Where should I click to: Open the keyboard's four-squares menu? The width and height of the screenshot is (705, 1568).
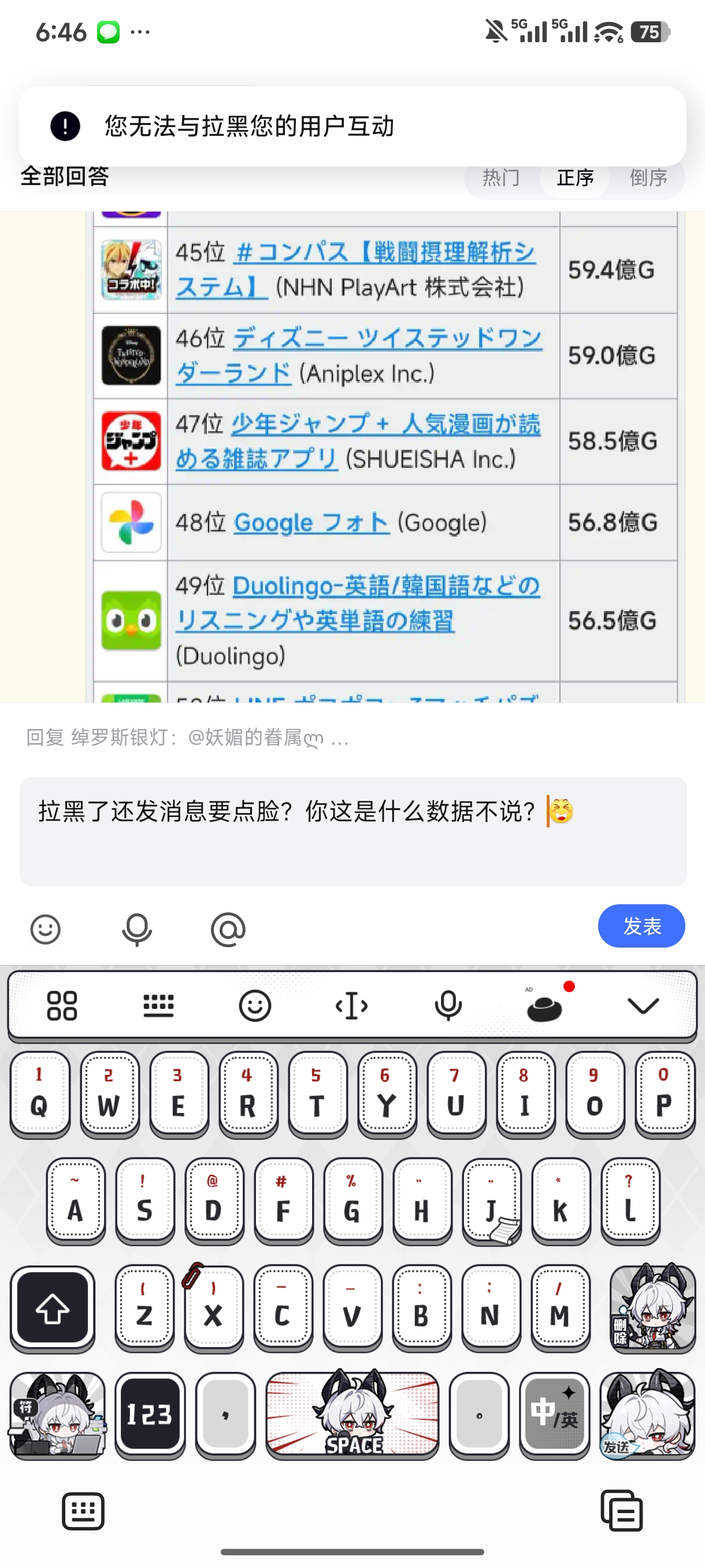pos(62,1005)
